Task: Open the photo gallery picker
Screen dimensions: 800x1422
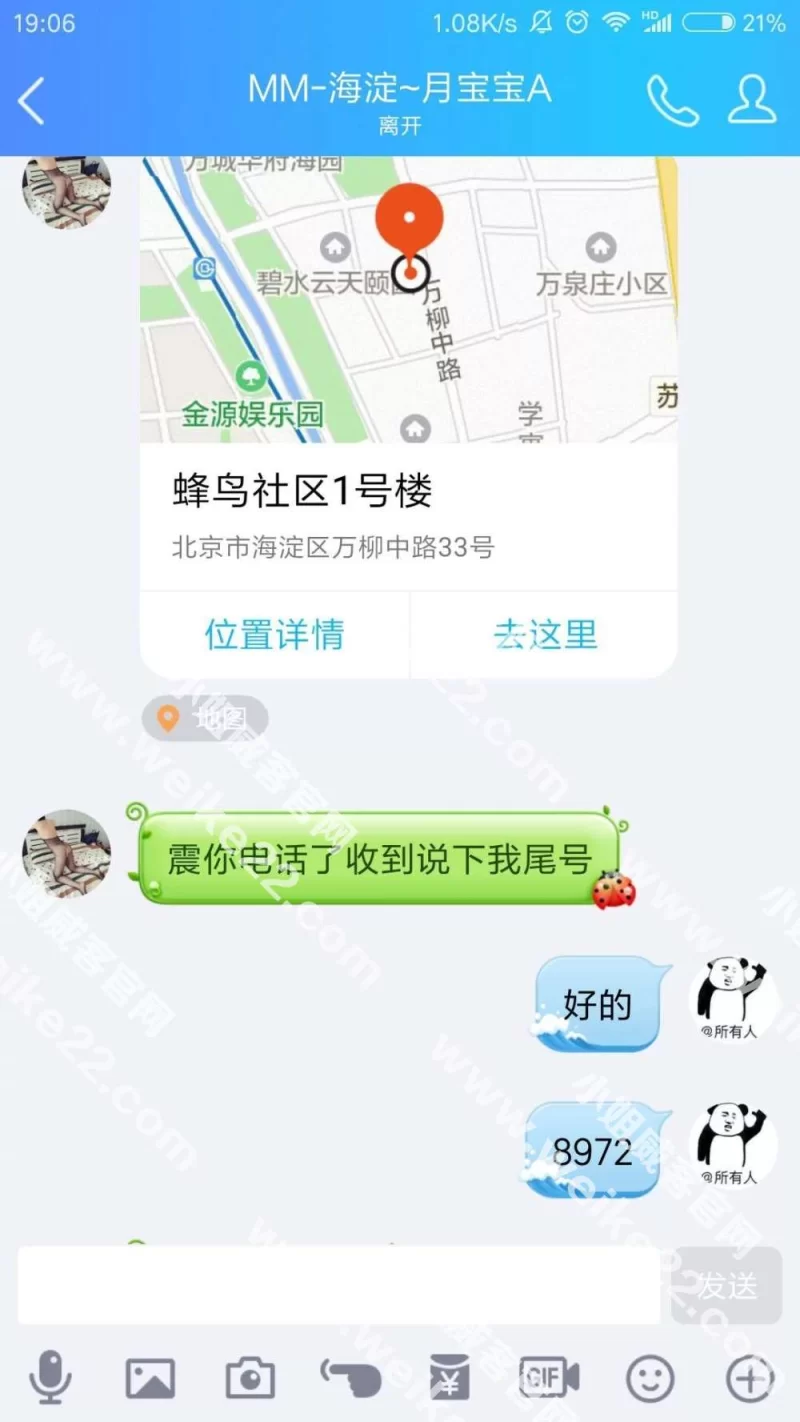Action: 150,1380
